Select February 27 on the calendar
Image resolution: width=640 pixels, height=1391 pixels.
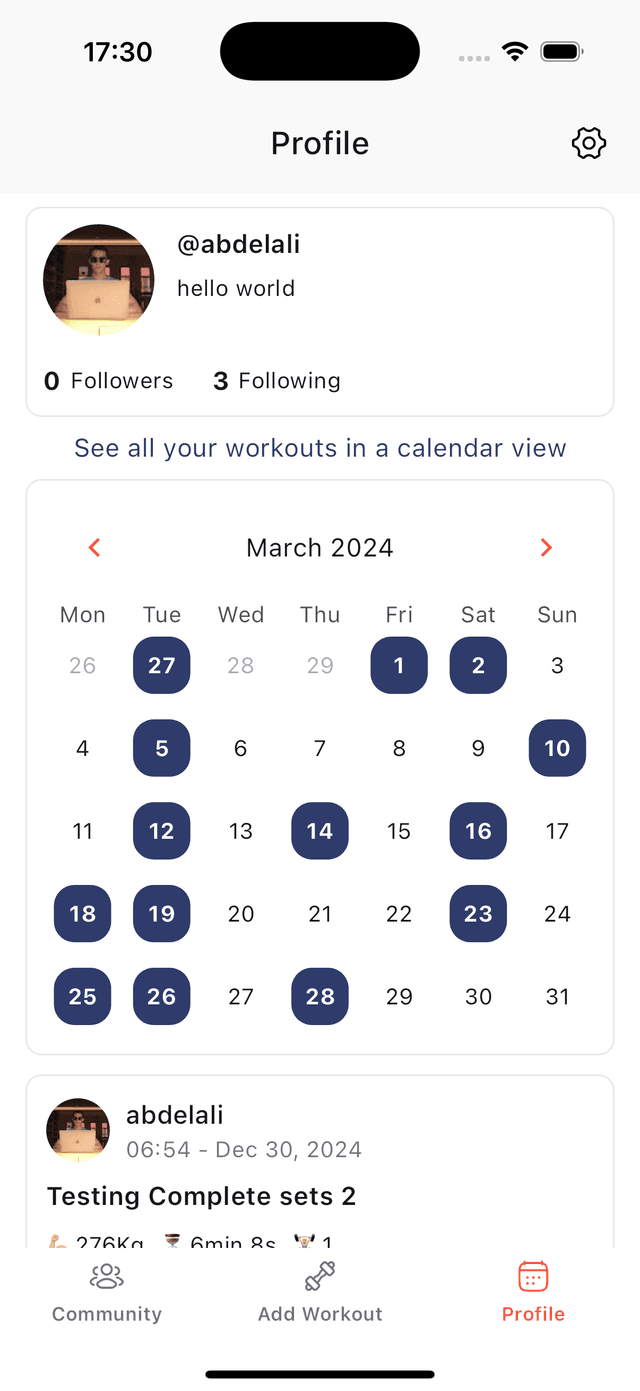click(x=162, y=665)
